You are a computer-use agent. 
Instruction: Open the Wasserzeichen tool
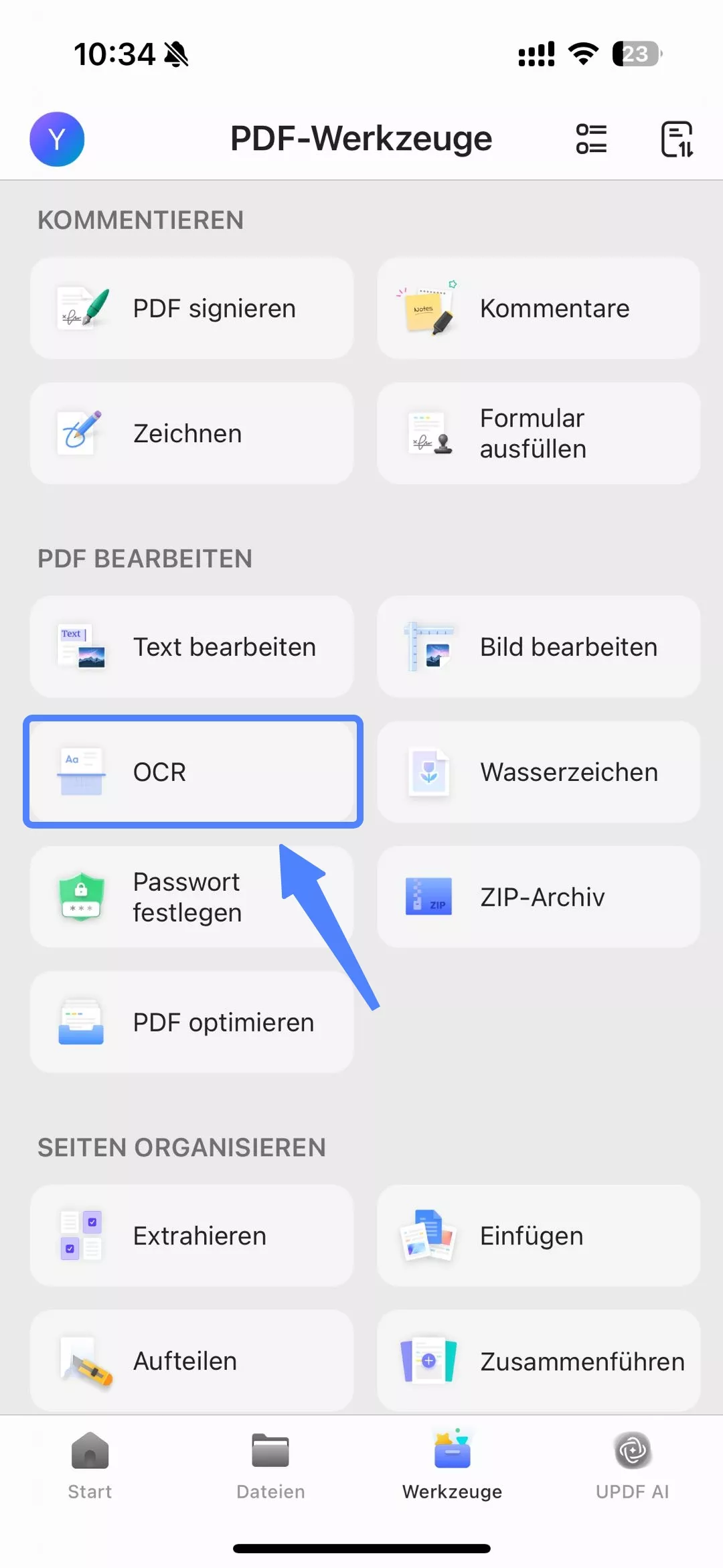pos(538,772)
